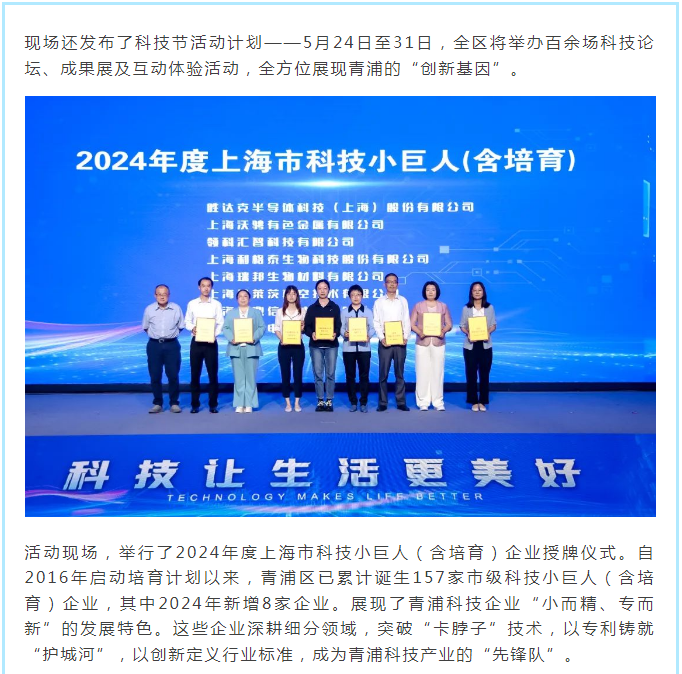Open the award ceremony photo in full view

click(x=340, y=306)
